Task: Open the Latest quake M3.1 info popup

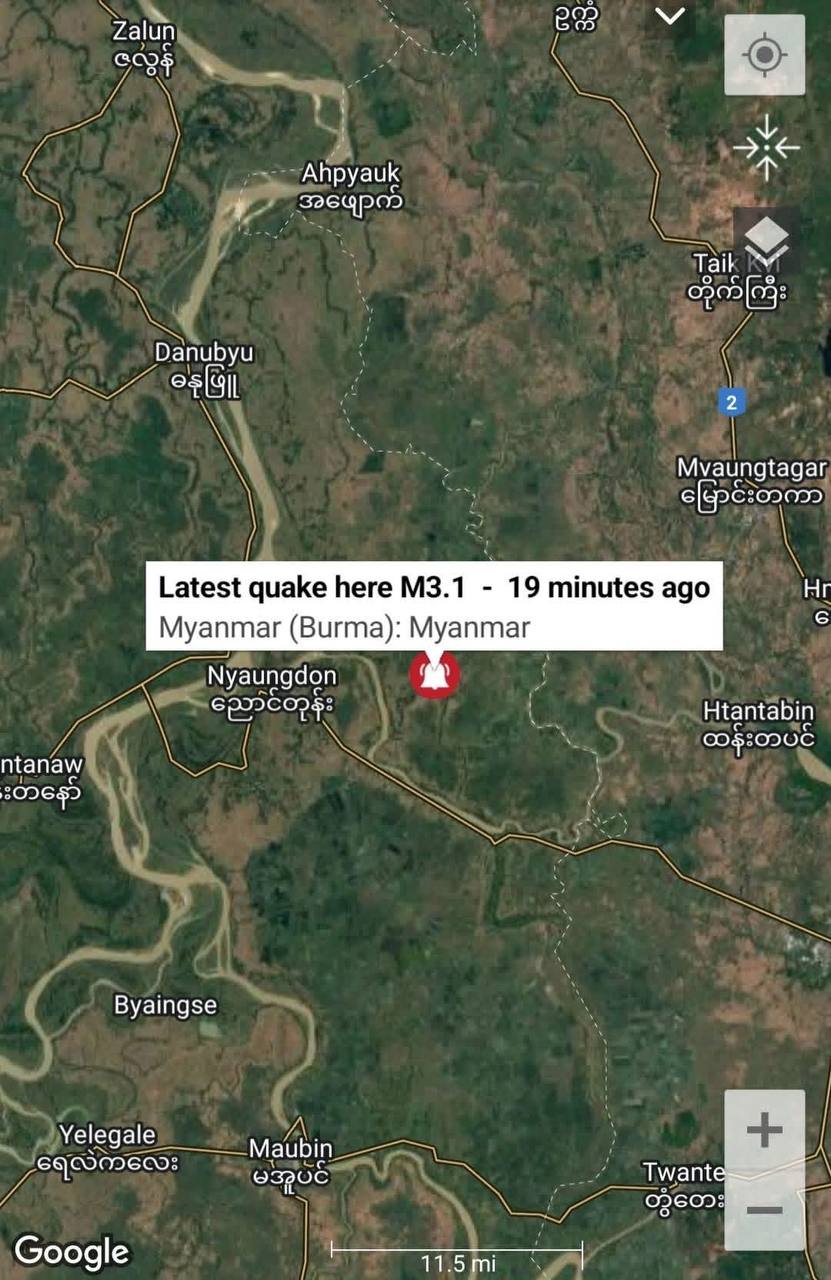Action: pyautogui.click(x=434, y=606)
